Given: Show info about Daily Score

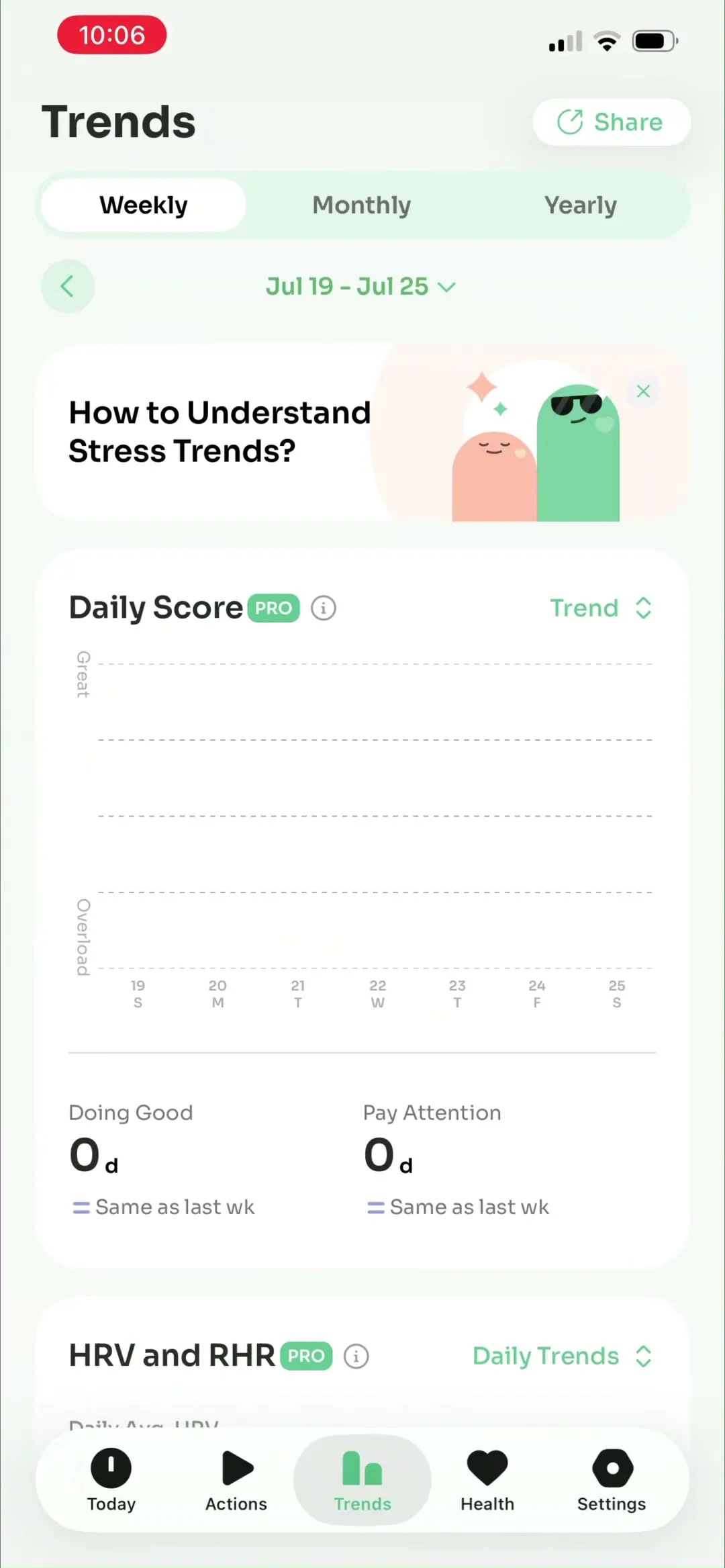Looking at the screenshot, I should pos(323,608).
